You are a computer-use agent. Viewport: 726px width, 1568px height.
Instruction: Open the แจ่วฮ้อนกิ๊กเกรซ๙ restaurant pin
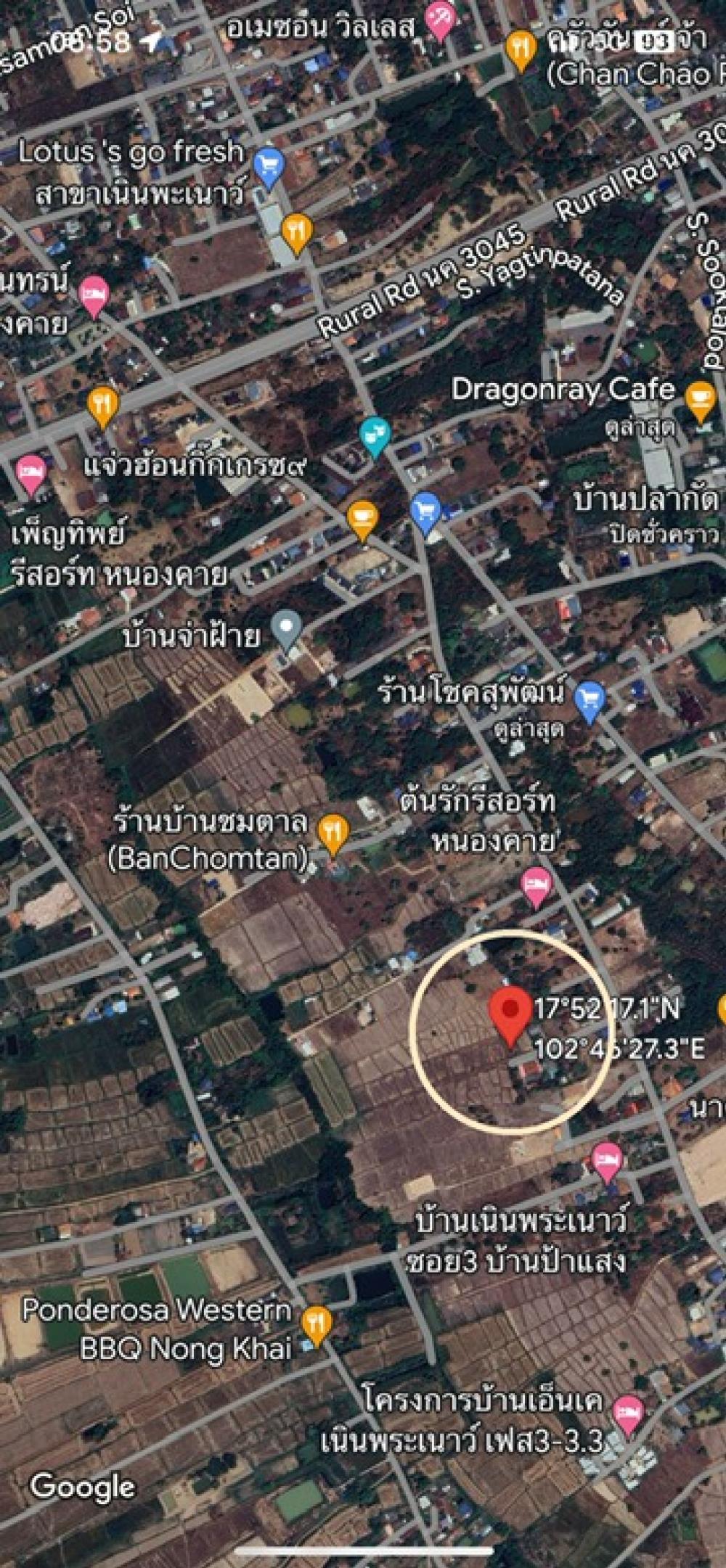tap(103, 406)
